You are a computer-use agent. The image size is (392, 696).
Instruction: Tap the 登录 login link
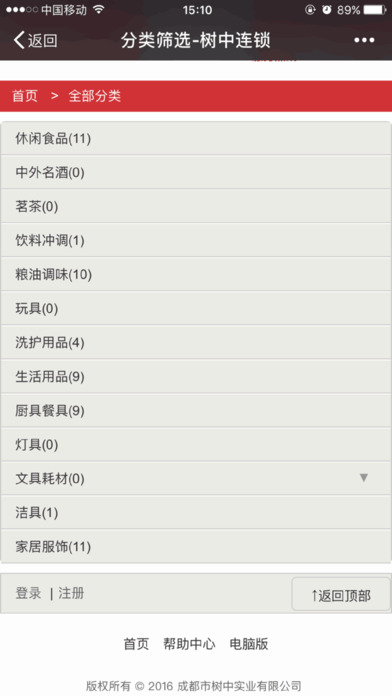28,593
